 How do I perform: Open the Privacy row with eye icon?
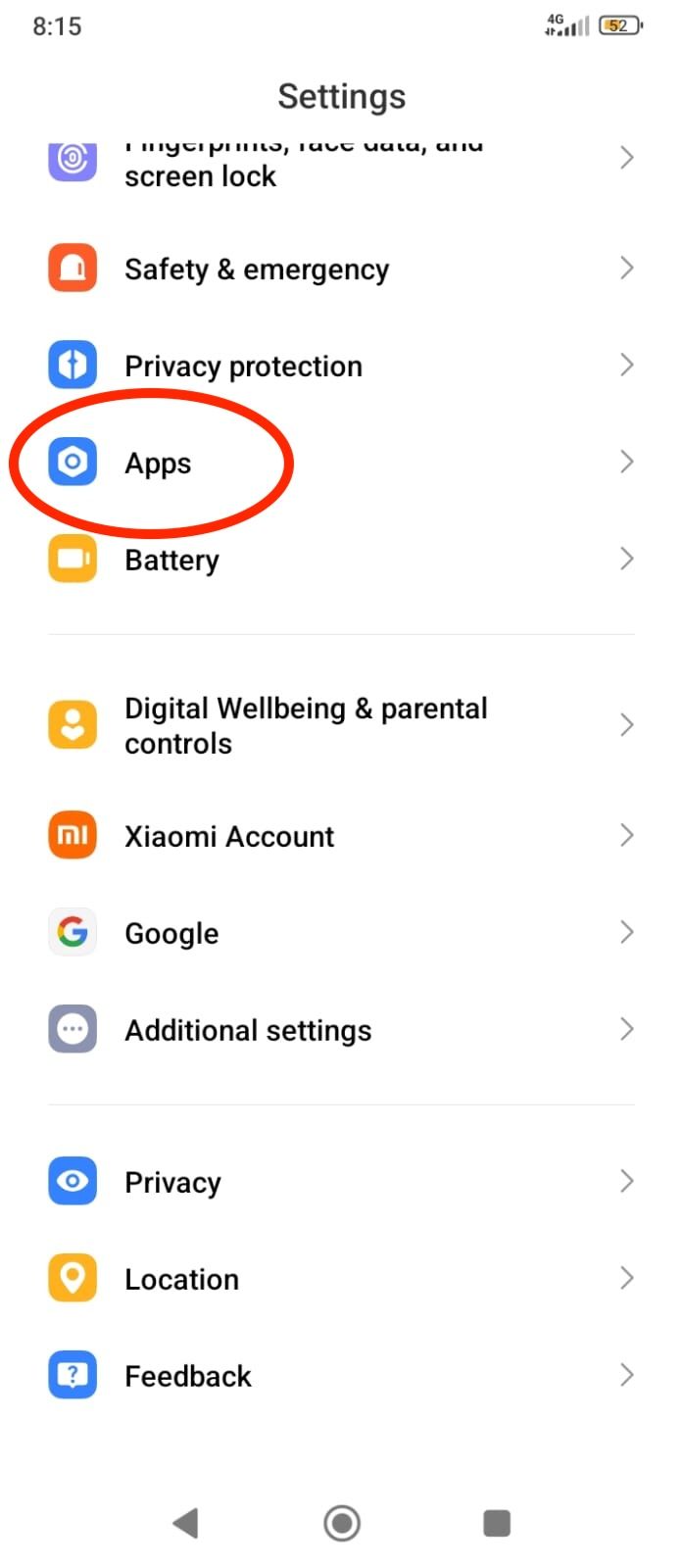click(x=172, y=1182)
